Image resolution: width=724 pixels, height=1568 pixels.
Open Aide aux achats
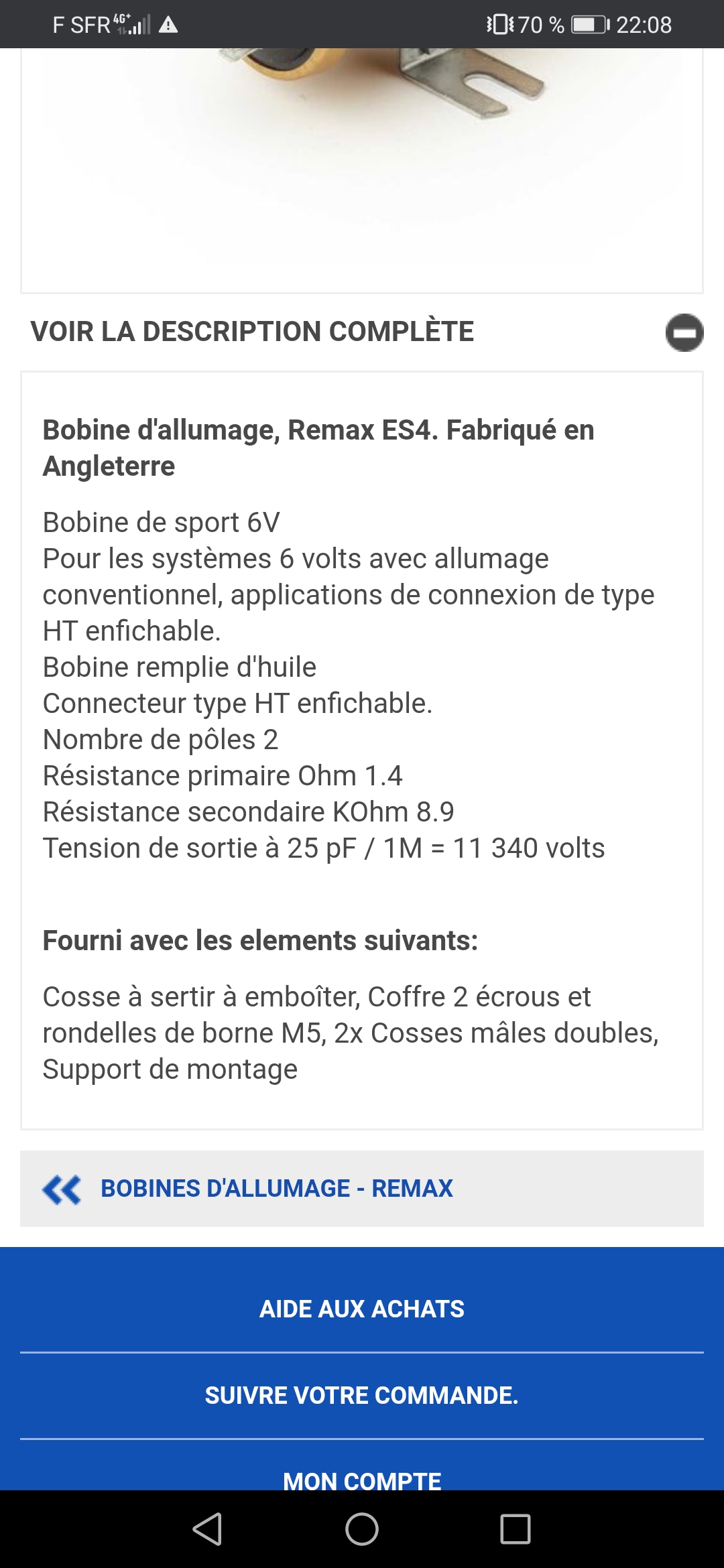tap(362, 1309)
